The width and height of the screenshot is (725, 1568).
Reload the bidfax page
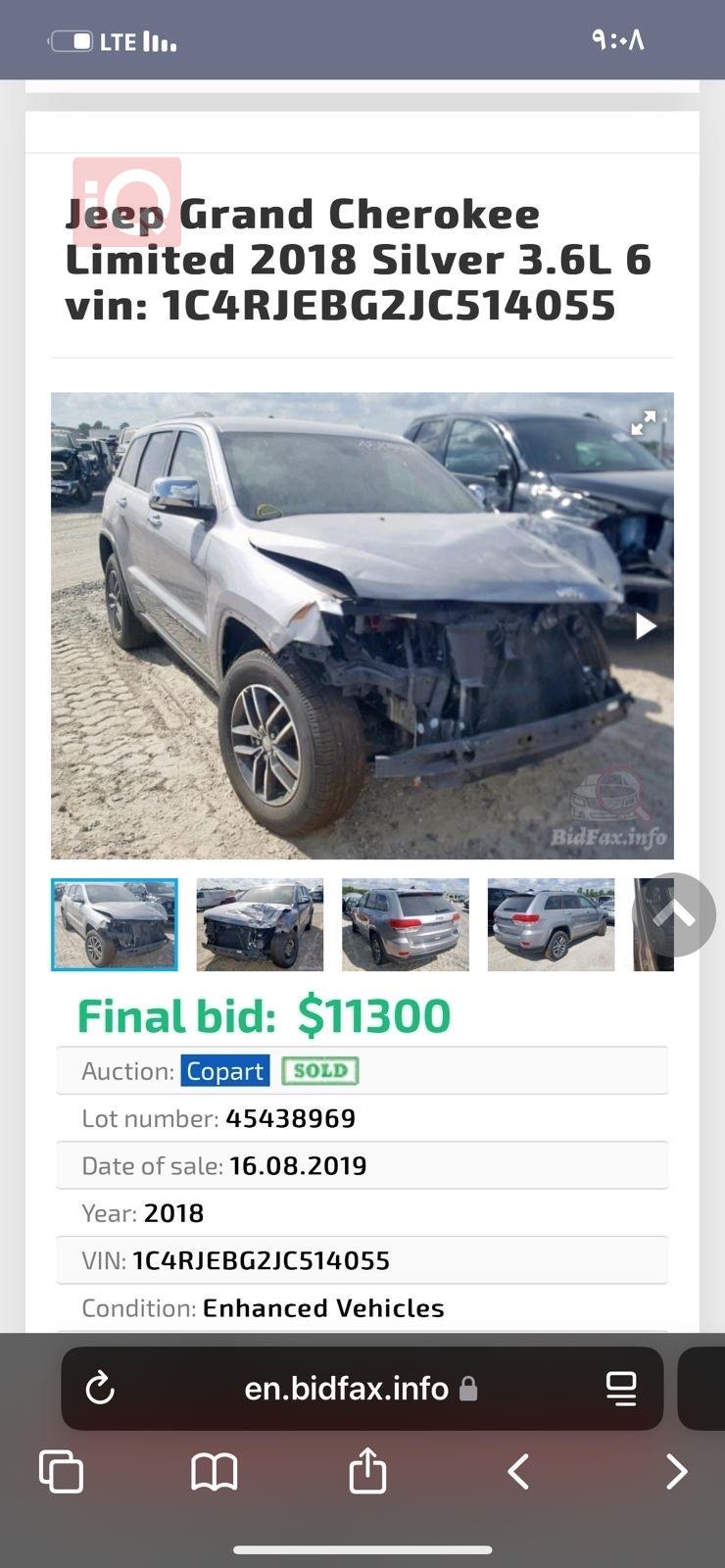click(100, 1388)
